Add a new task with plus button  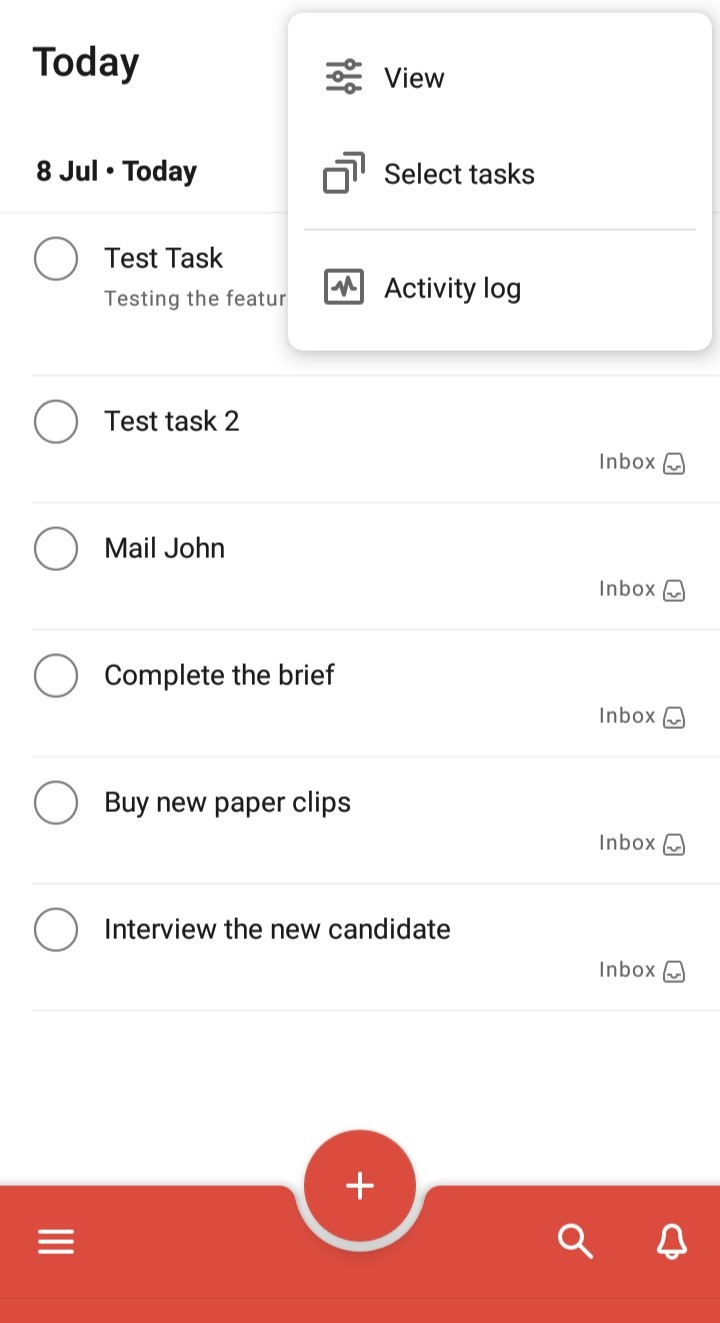(360, 1186)
